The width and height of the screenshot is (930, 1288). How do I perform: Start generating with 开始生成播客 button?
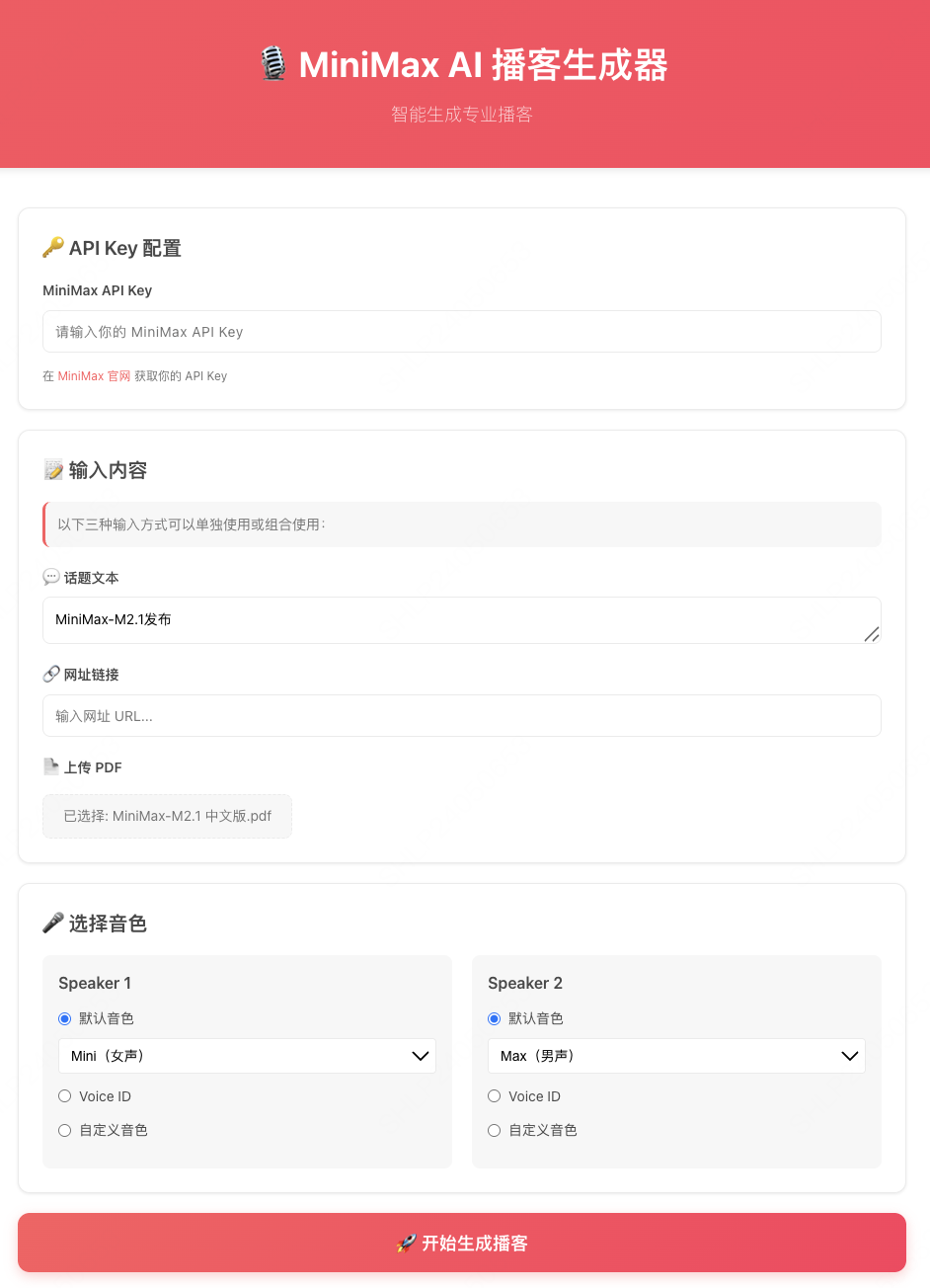click(461, 1243)
